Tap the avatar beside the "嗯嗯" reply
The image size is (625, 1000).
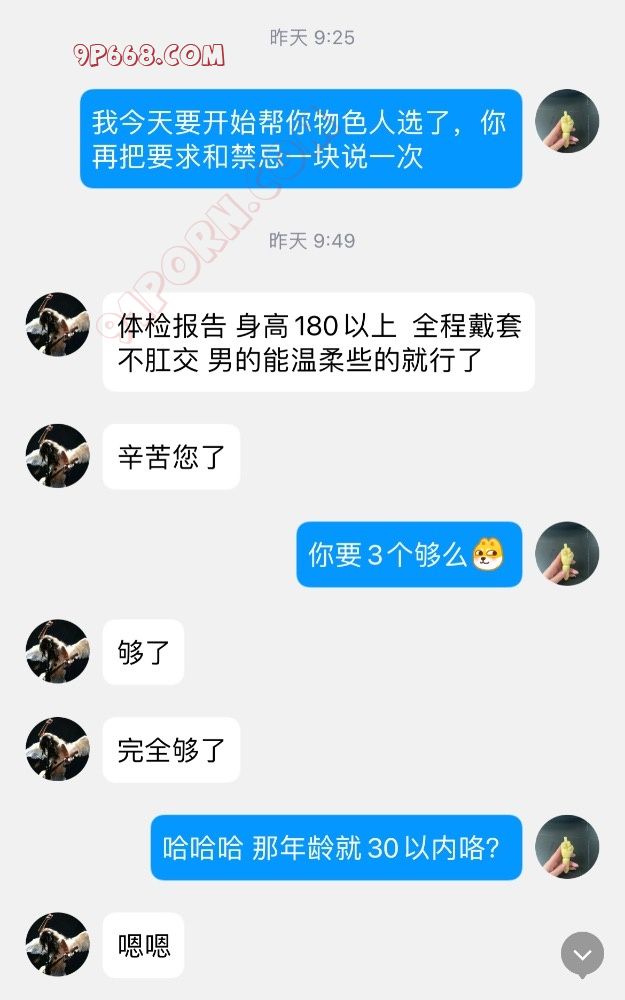[57, 944]
